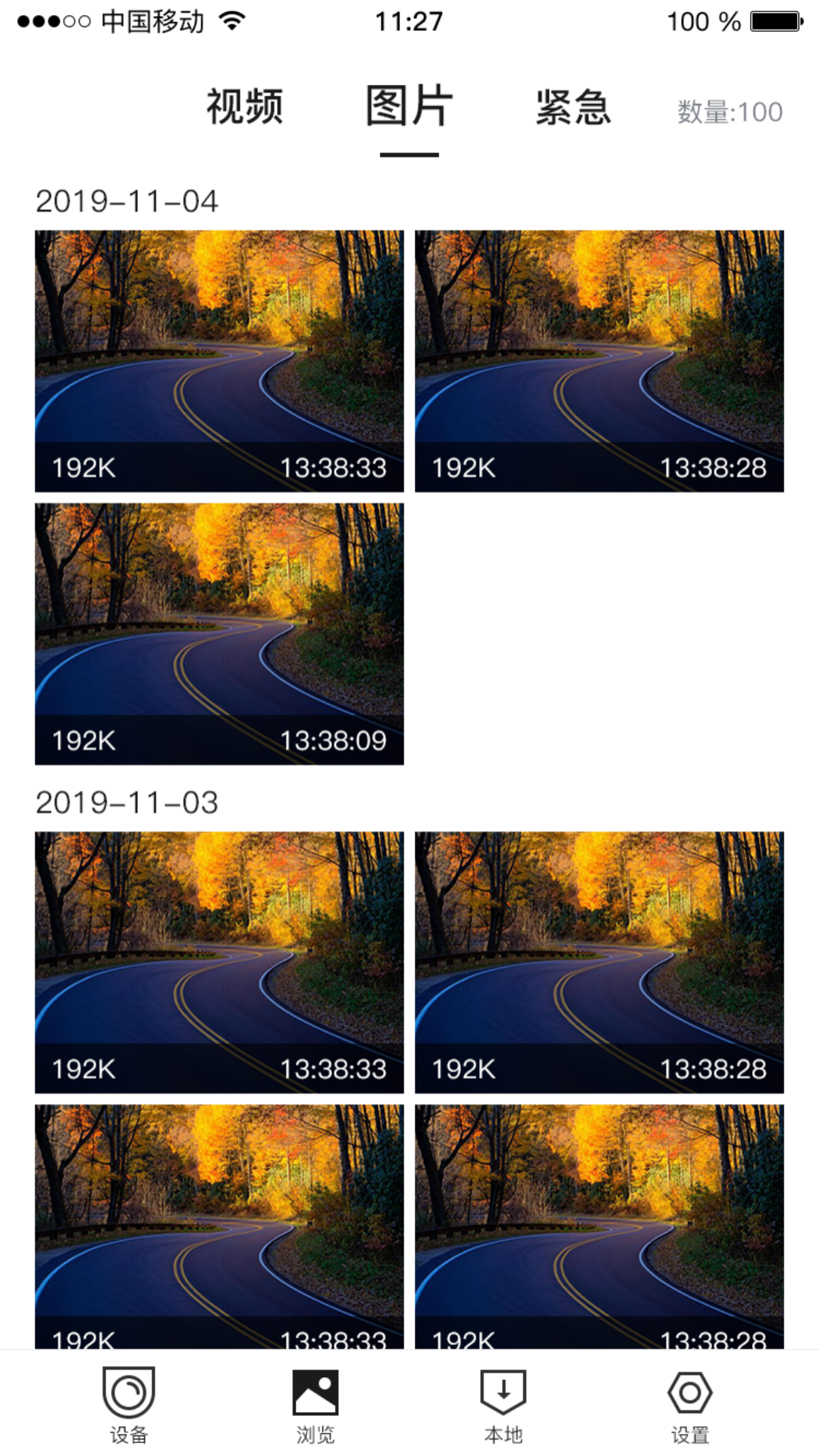The width and height of the screenshot is (819, 1456).
Task: Open 设置 settings tab
Action: 690,1405
